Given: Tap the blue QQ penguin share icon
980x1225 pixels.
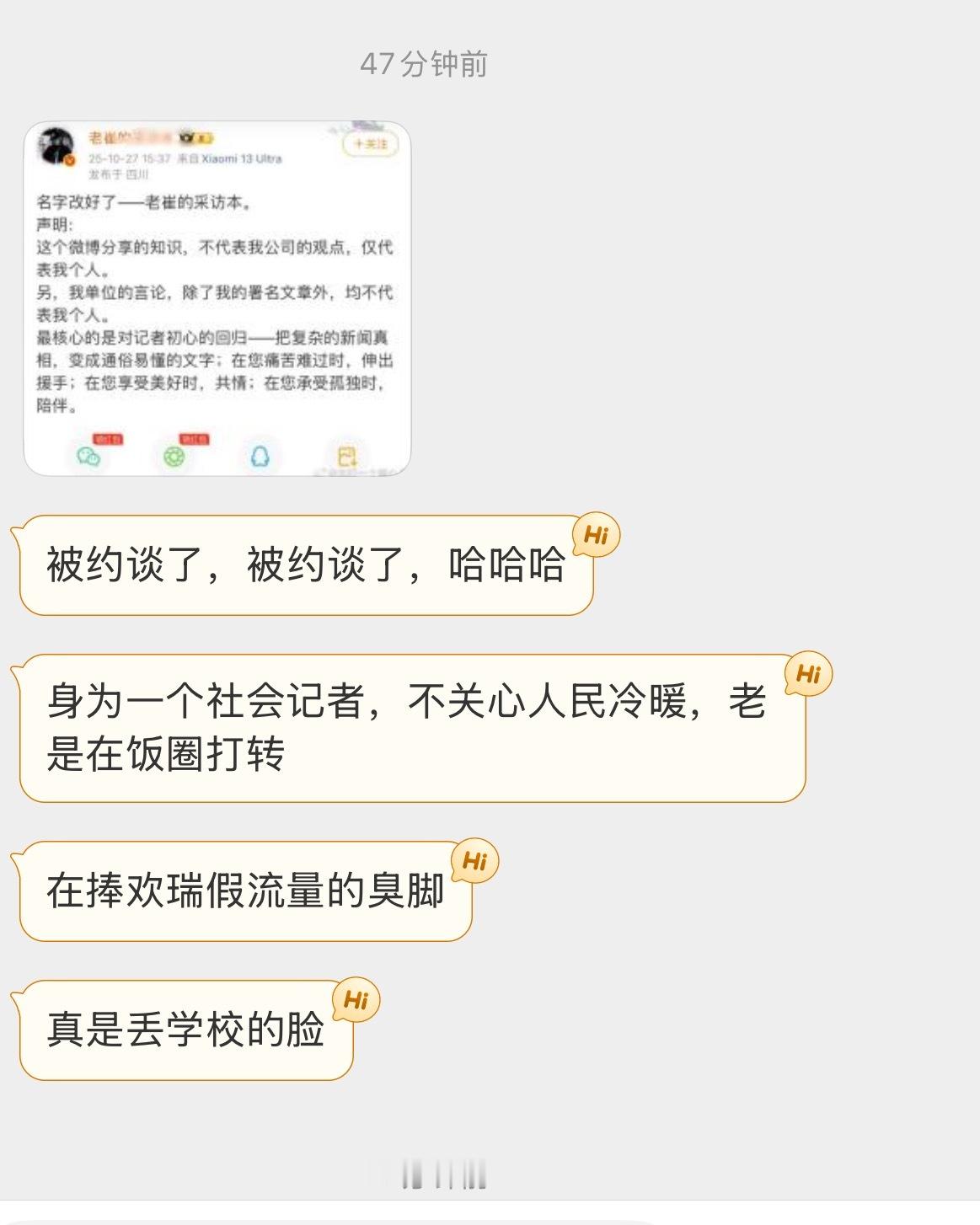Looking at the screenshot, I should pos(260,457).
